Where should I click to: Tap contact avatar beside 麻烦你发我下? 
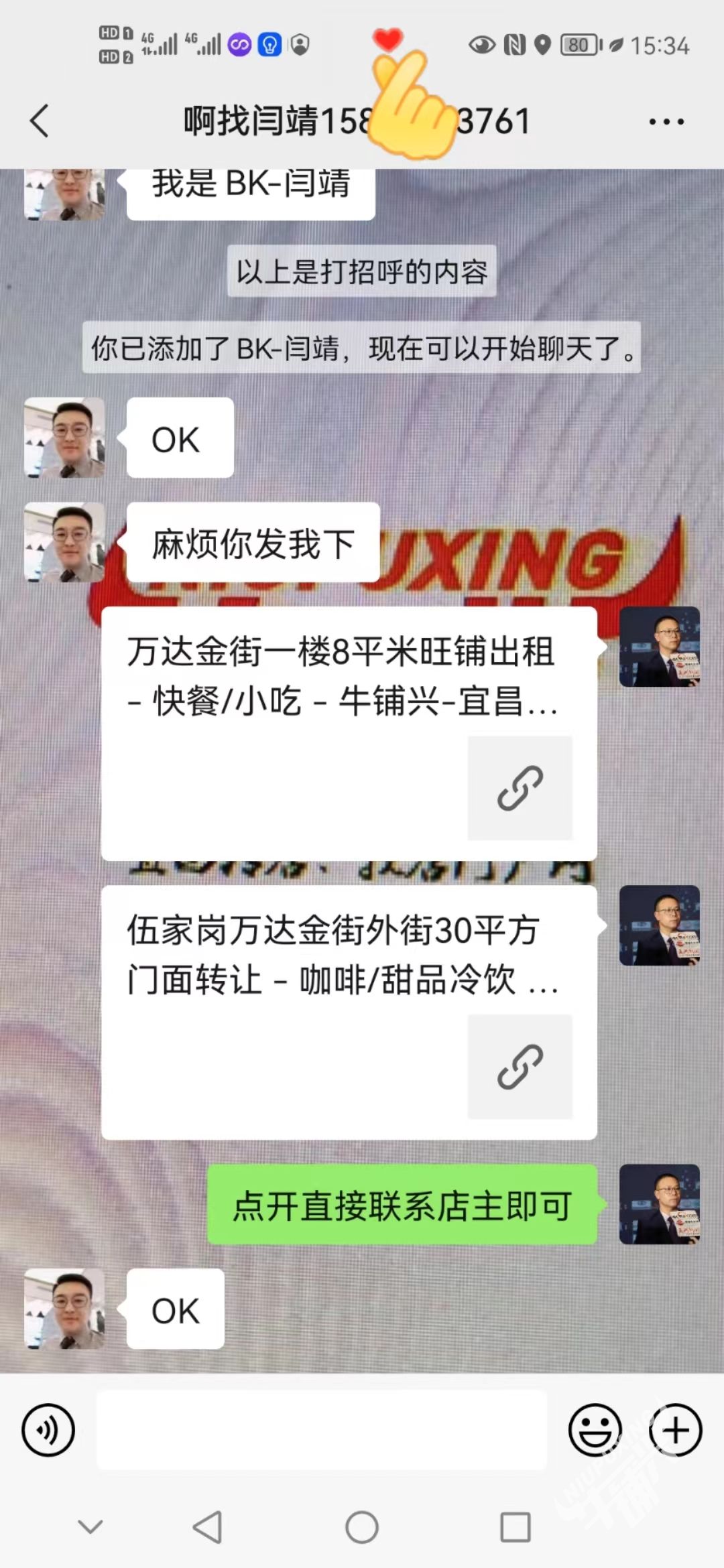[64, 542]
